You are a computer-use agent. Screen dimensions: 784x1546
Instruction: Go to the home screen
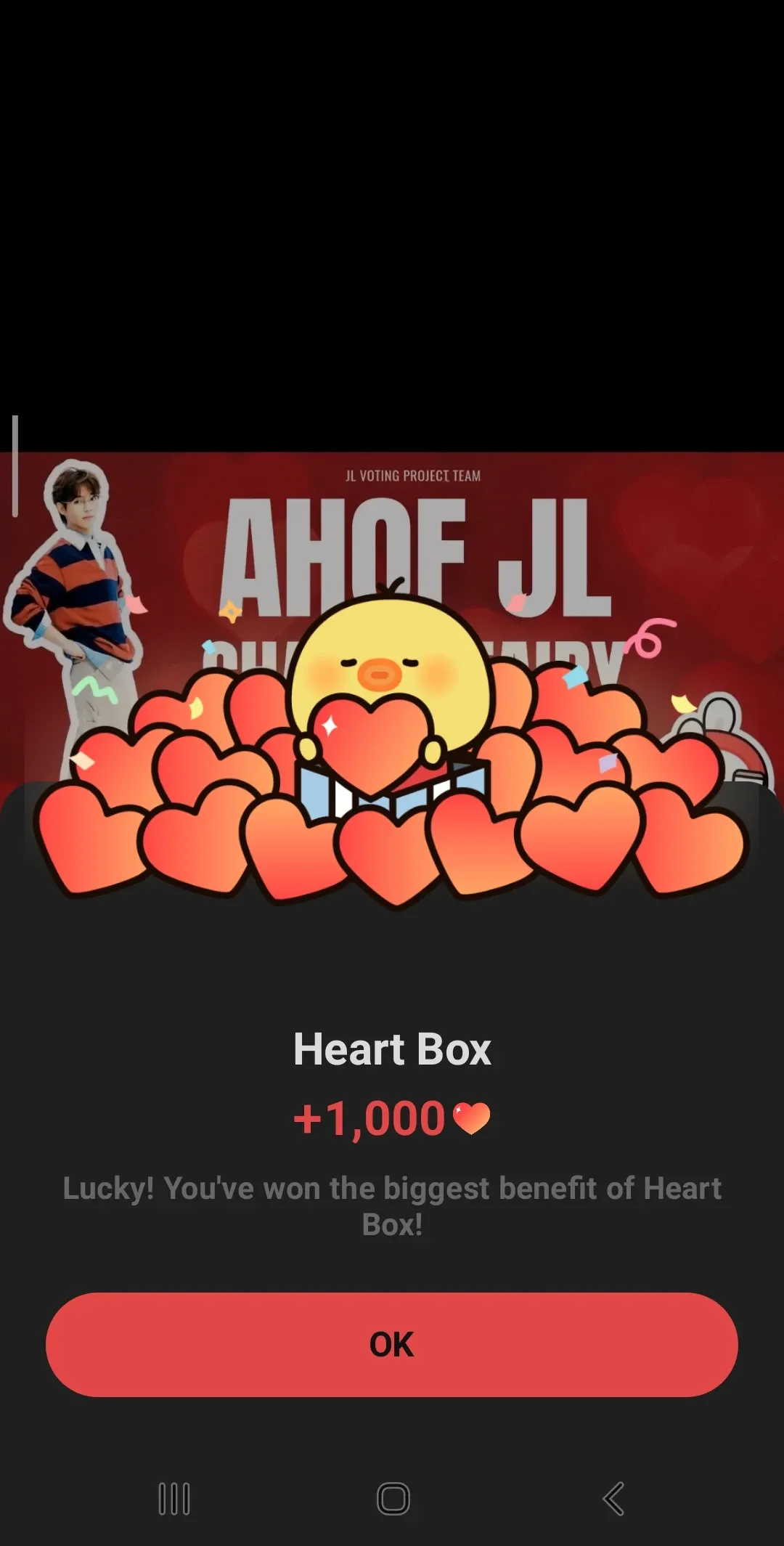[393, 1499]
